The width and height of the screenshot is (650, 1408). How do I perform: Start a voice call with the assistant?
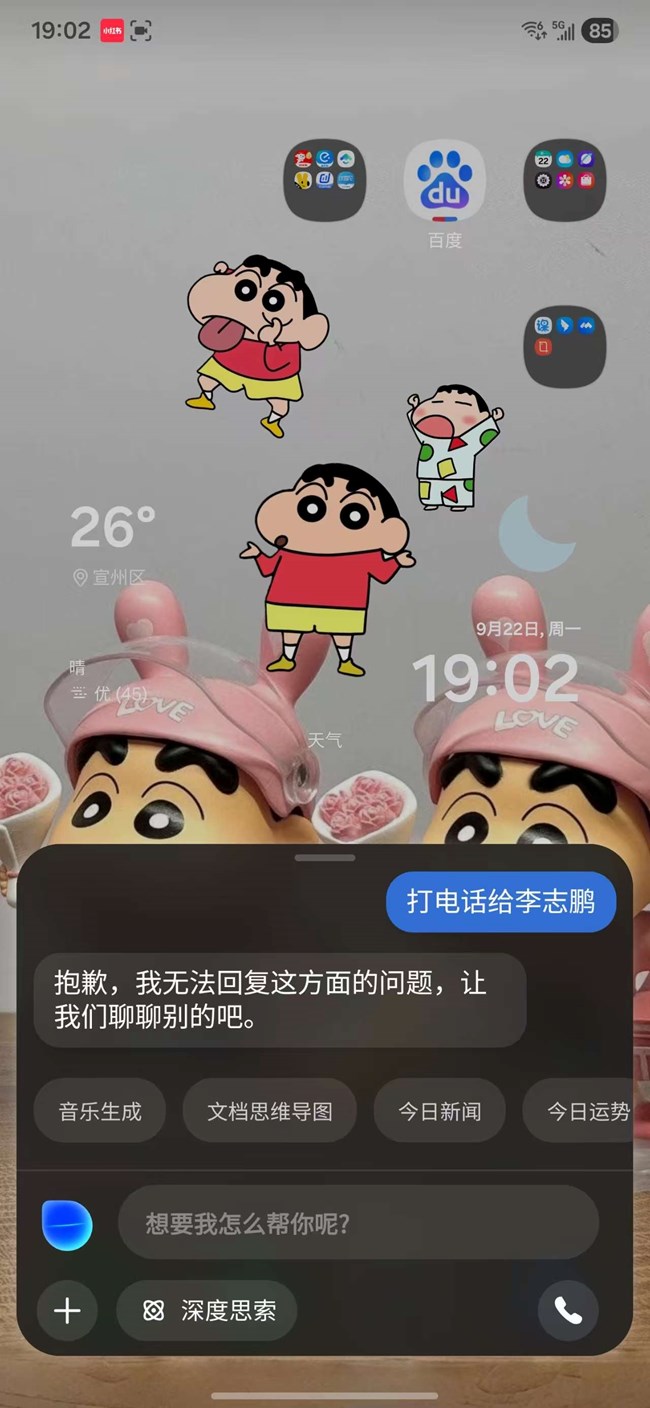click(x=568, y=1310)
